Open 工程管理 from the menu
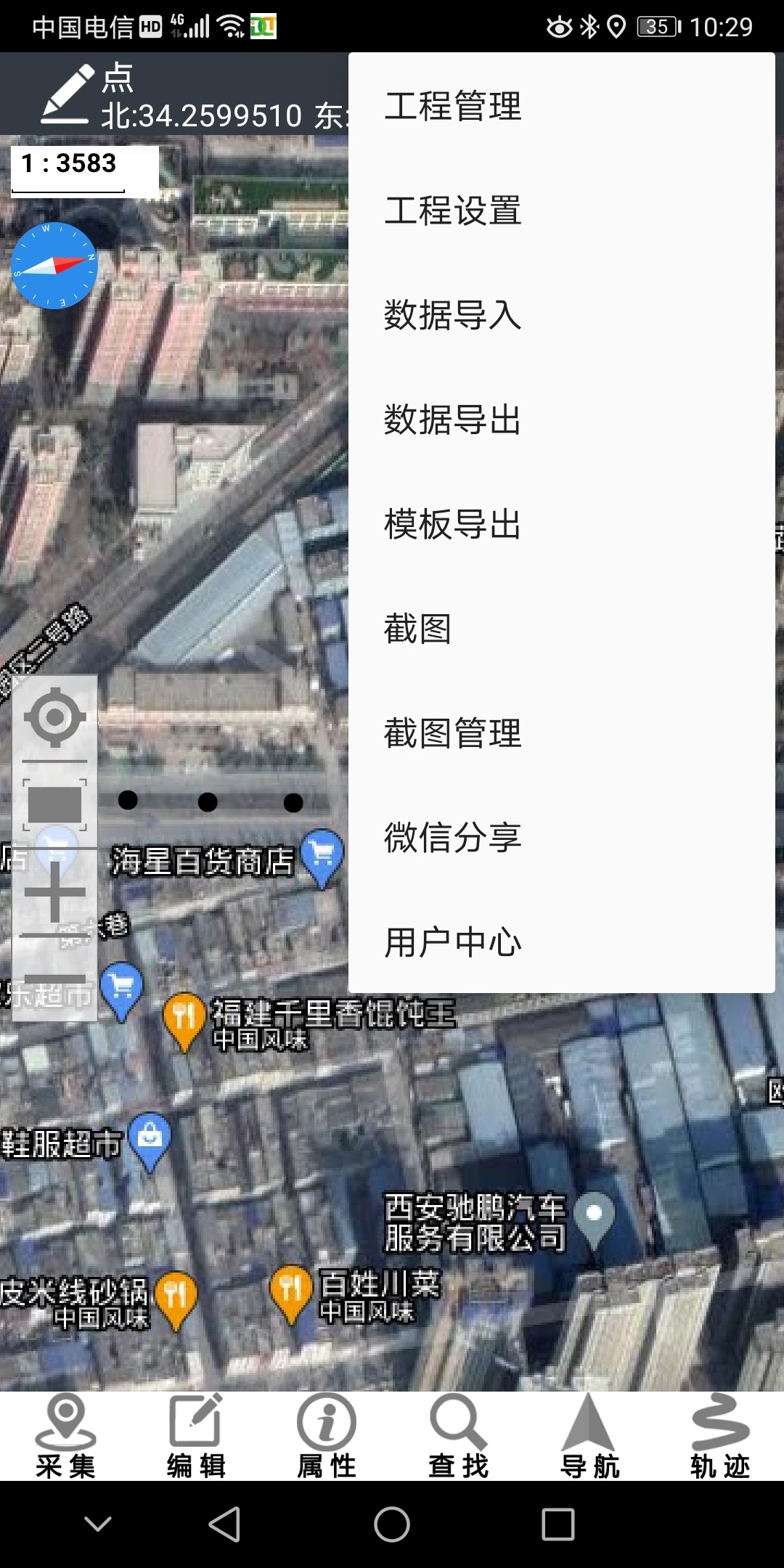784x1568 pixels. pyautogui.click(x=453, y=106)
